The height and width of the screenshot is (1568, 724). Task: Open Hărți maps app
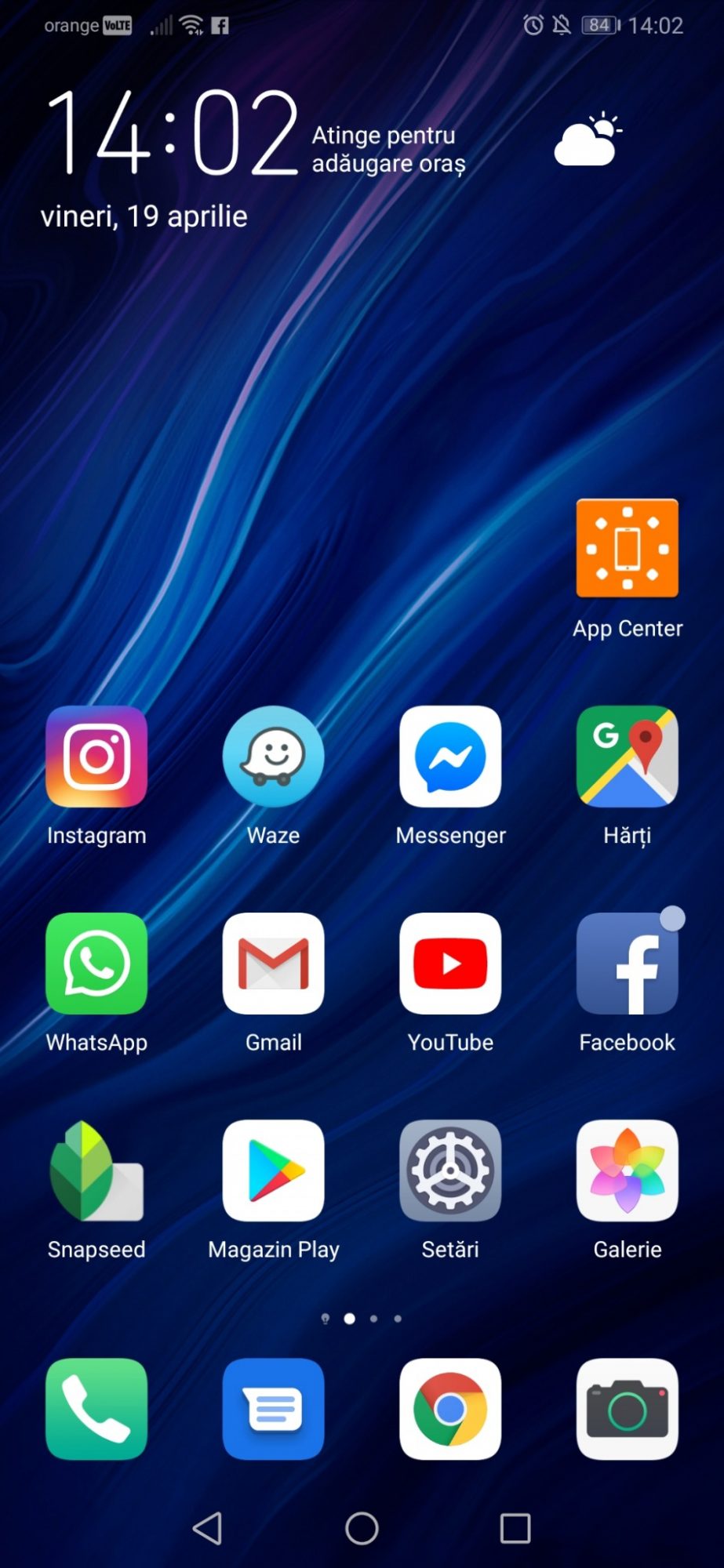click(627, 757)
